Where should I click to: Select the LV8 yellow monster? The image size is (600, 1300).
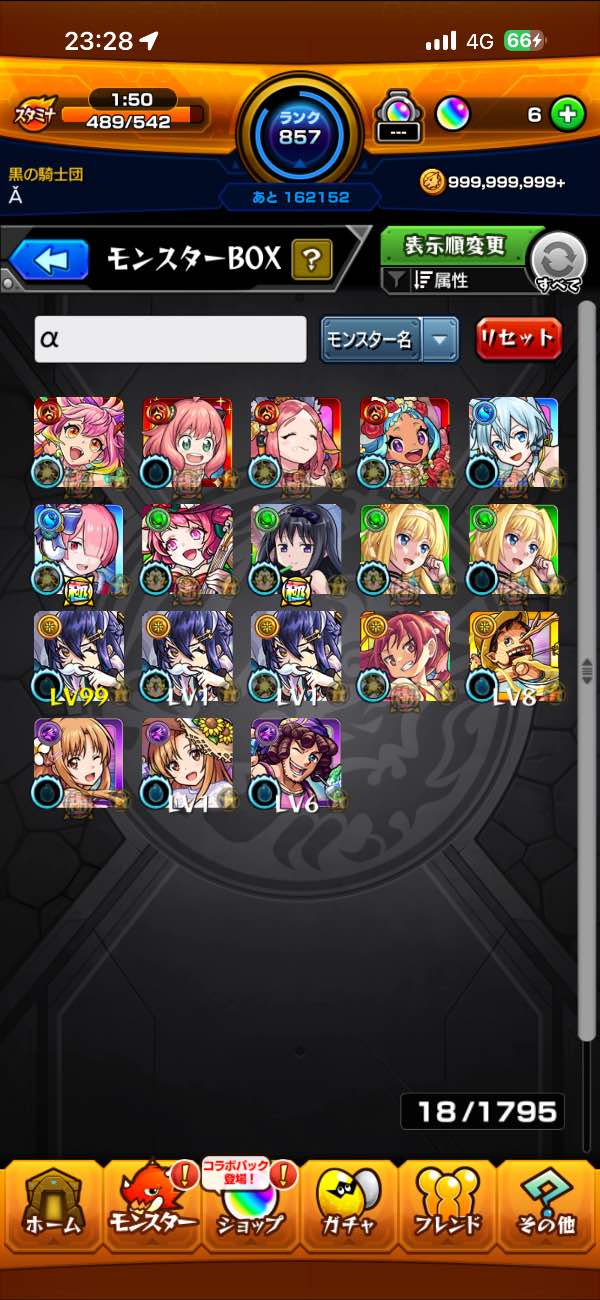point(513,656)
